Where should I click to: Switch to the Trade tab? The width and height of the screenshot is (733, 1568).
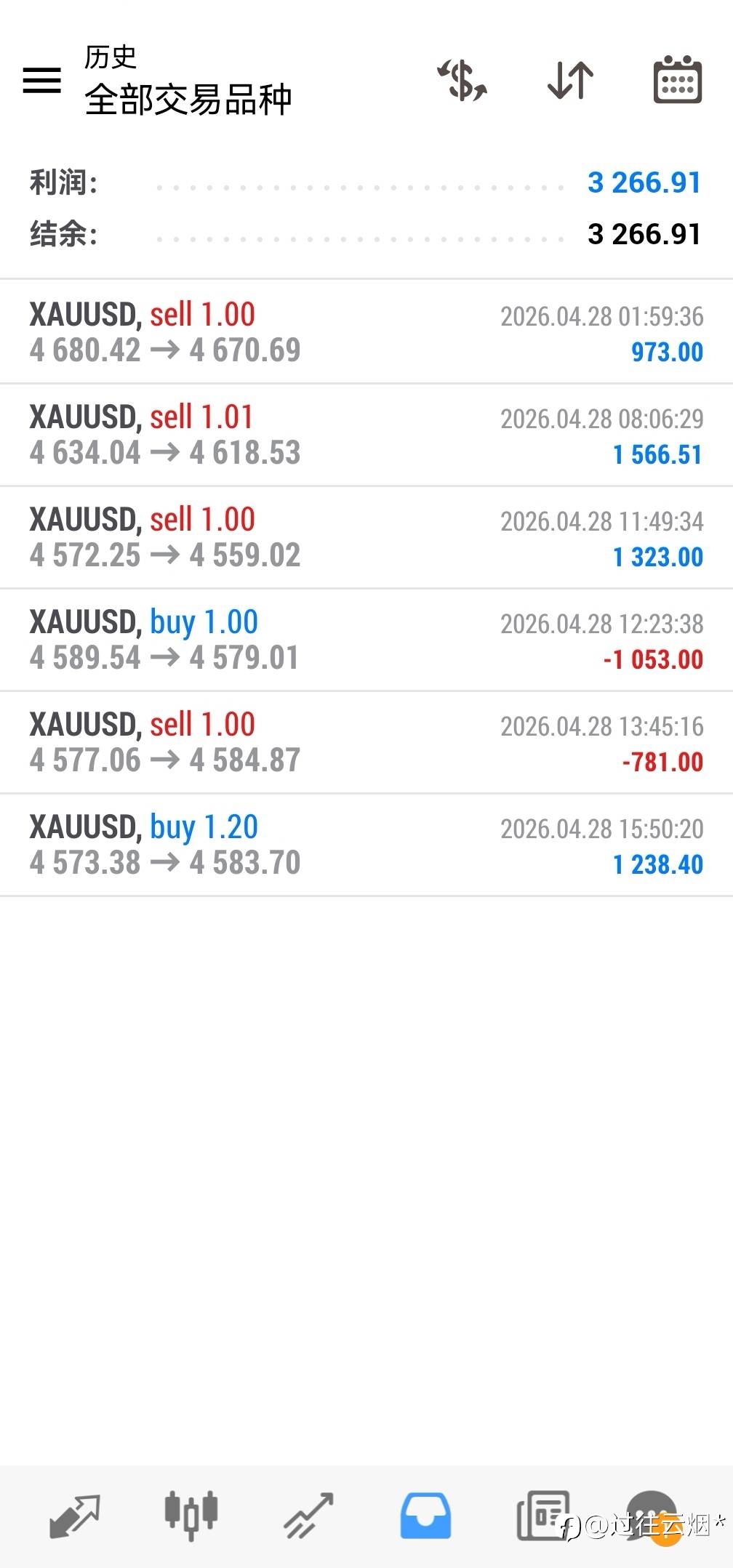308,1516
